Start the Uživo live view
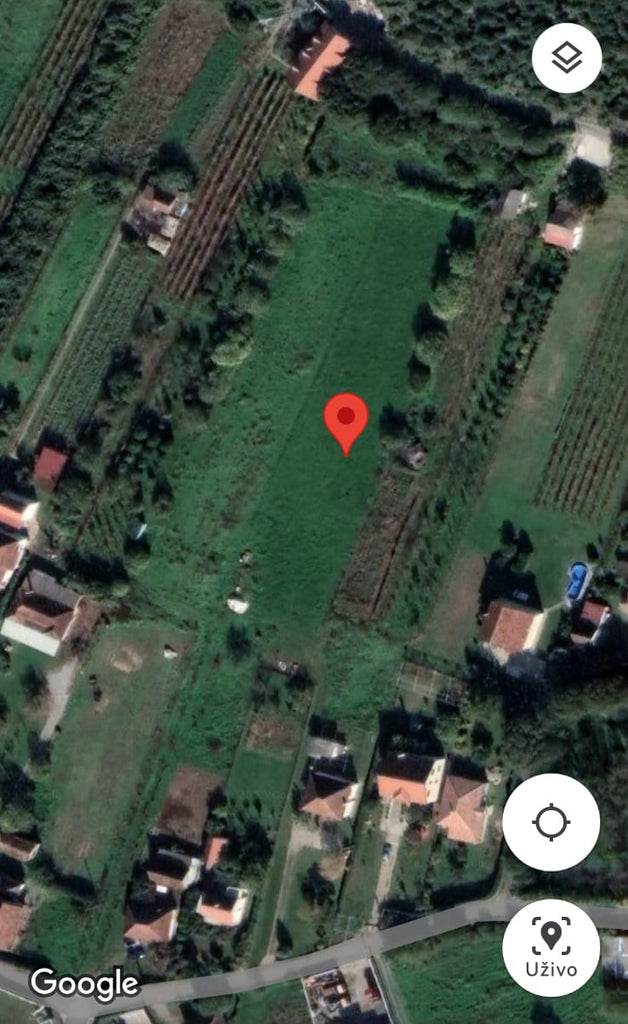Screen dimensions: 628x1024 (551, 946)
